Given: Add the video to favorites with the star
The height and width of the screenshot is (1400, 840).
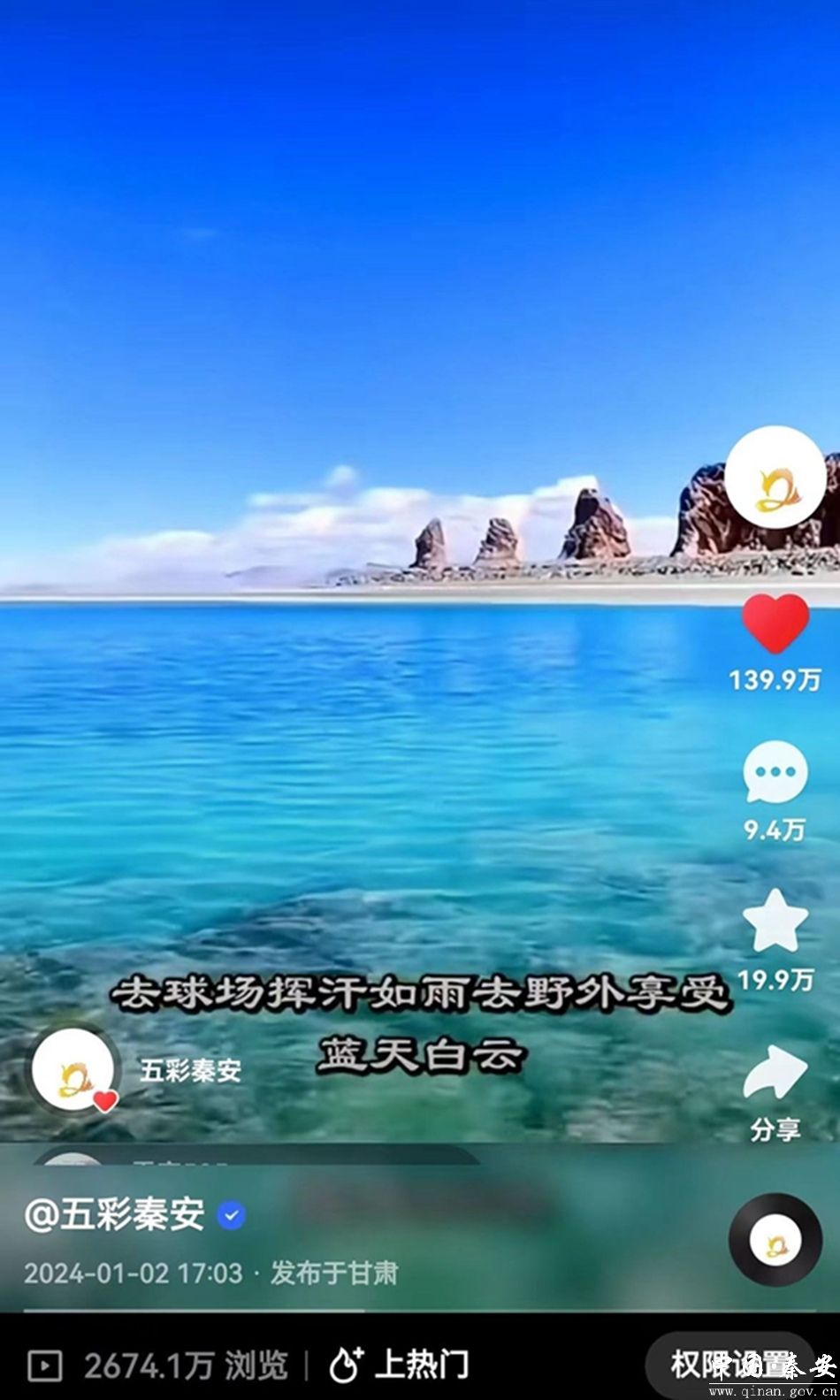Looking at the screenshot, I should point(775,922).
